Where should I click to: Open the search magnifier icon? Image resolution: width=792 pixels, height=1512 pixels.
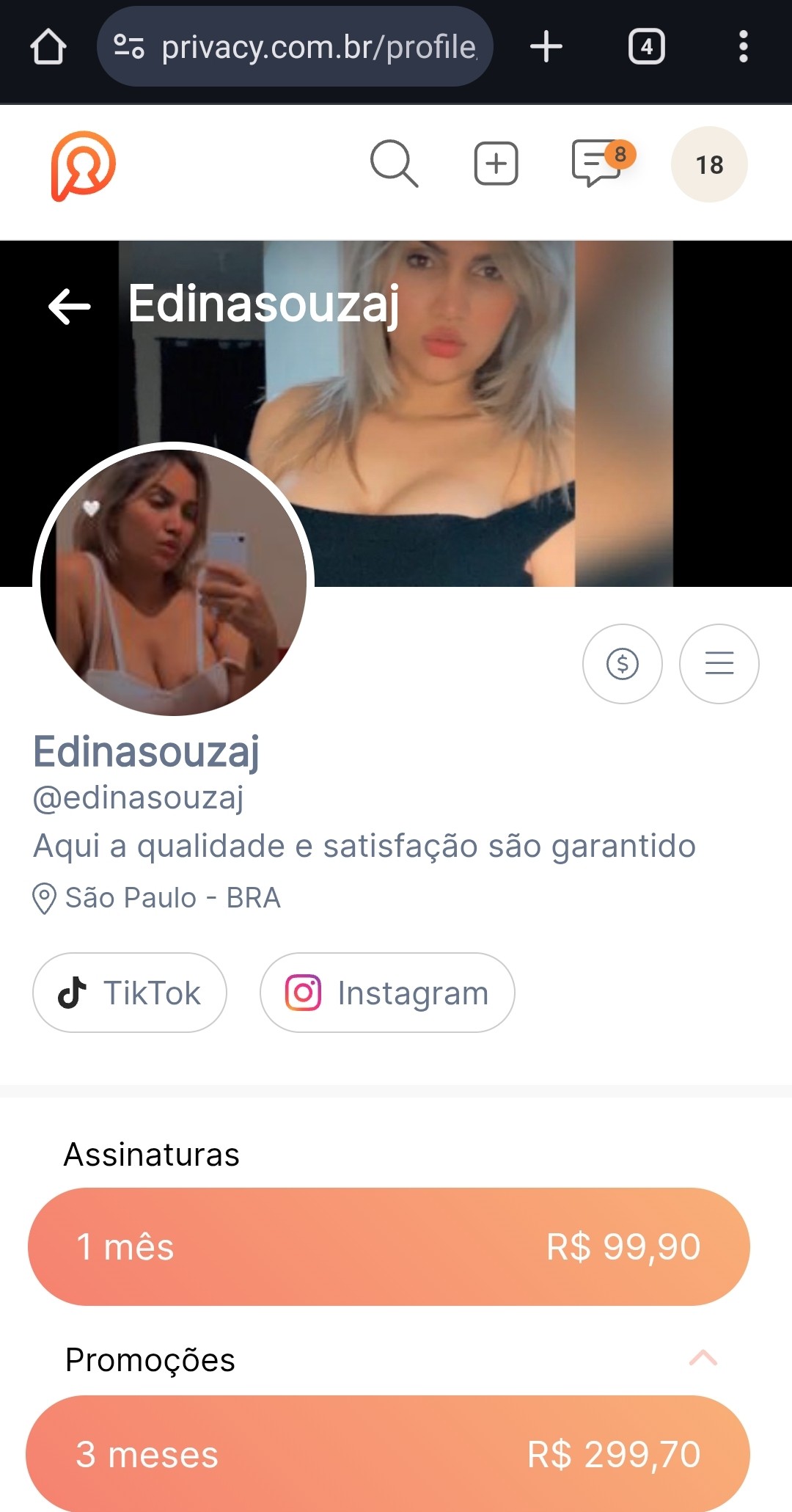[x=394, y=164]
